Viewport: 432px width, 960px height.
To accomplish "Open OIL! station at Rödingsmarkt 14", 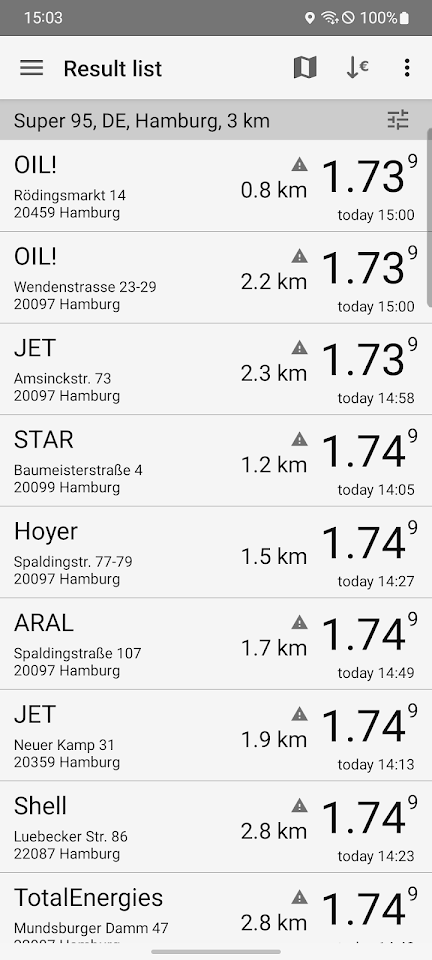I will point(216,186).
